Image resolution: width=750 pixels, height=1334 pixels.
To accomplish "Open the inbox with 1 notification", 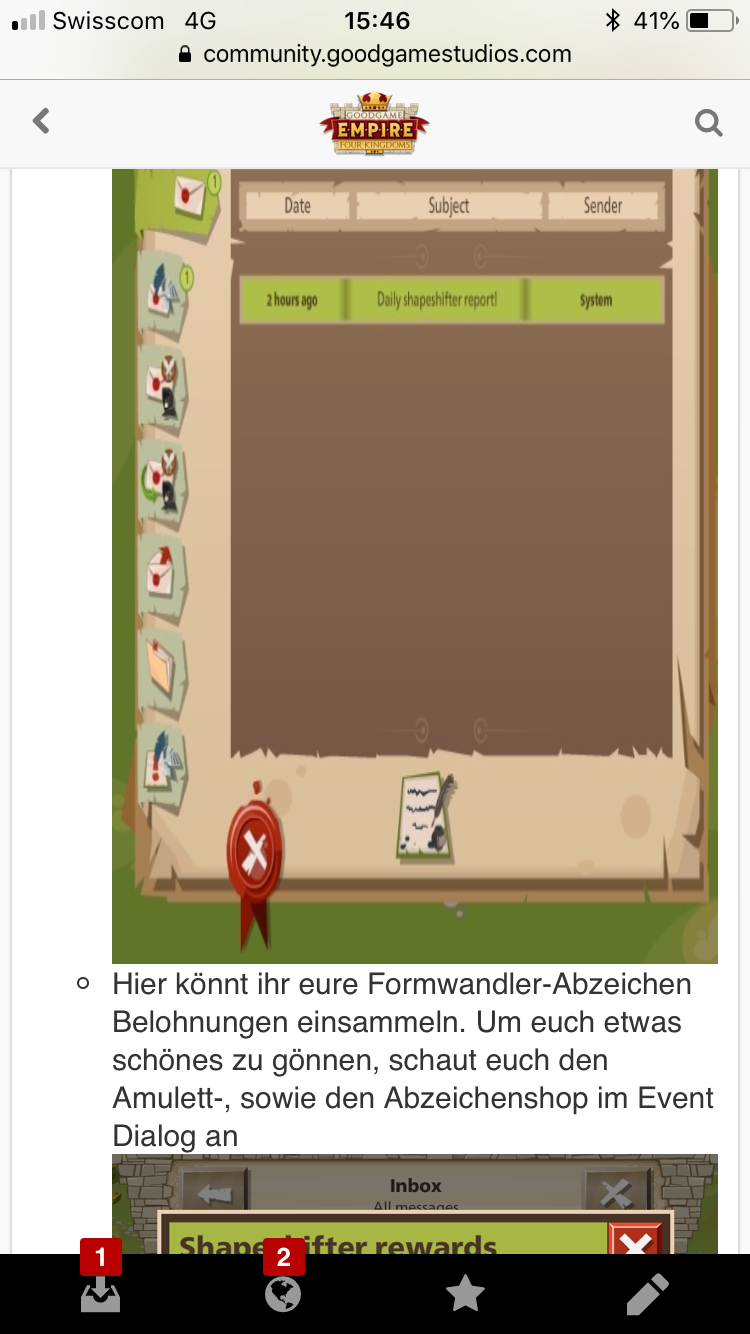I will click(x=101, y=1293).
